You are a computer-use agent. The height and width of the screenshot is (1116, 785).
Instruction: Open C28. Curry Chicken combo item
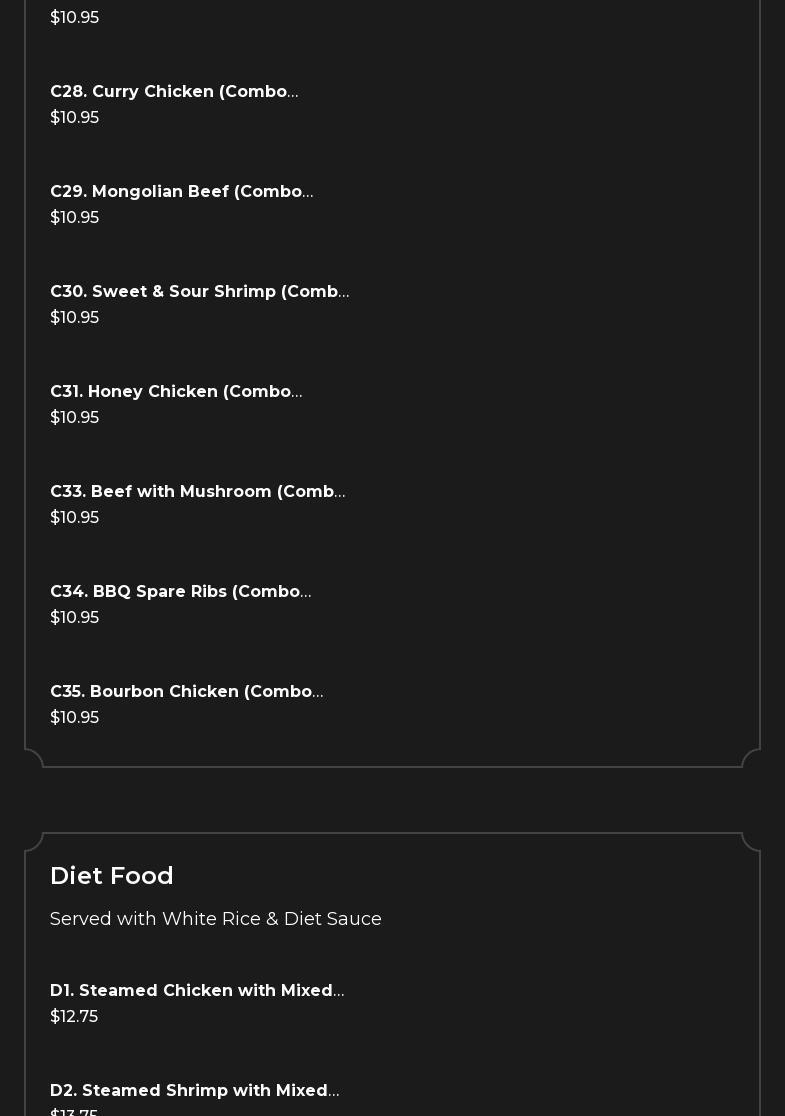174,92
